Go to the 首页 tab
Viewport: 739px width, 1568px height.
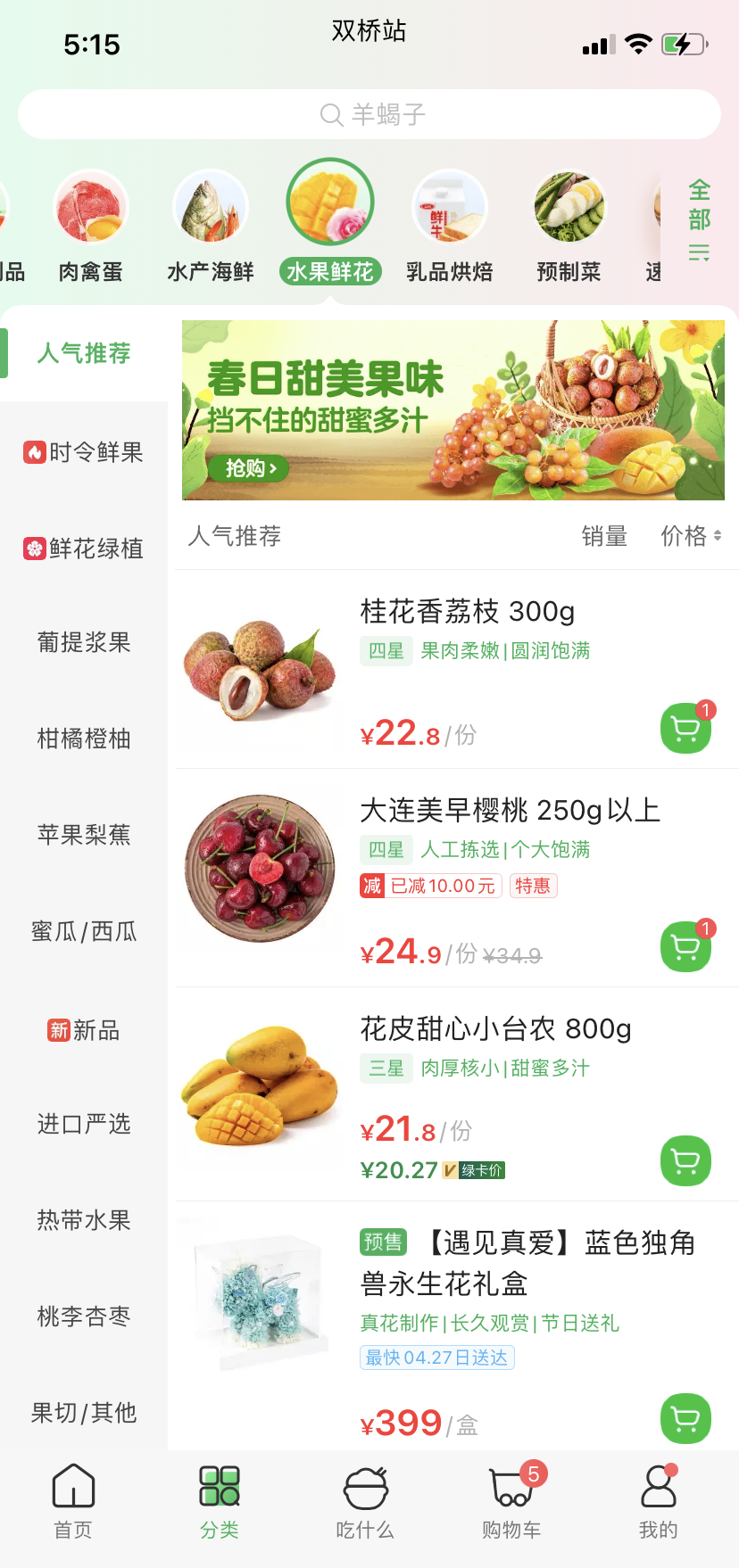pyautogui.click(x=73, y=1502)
